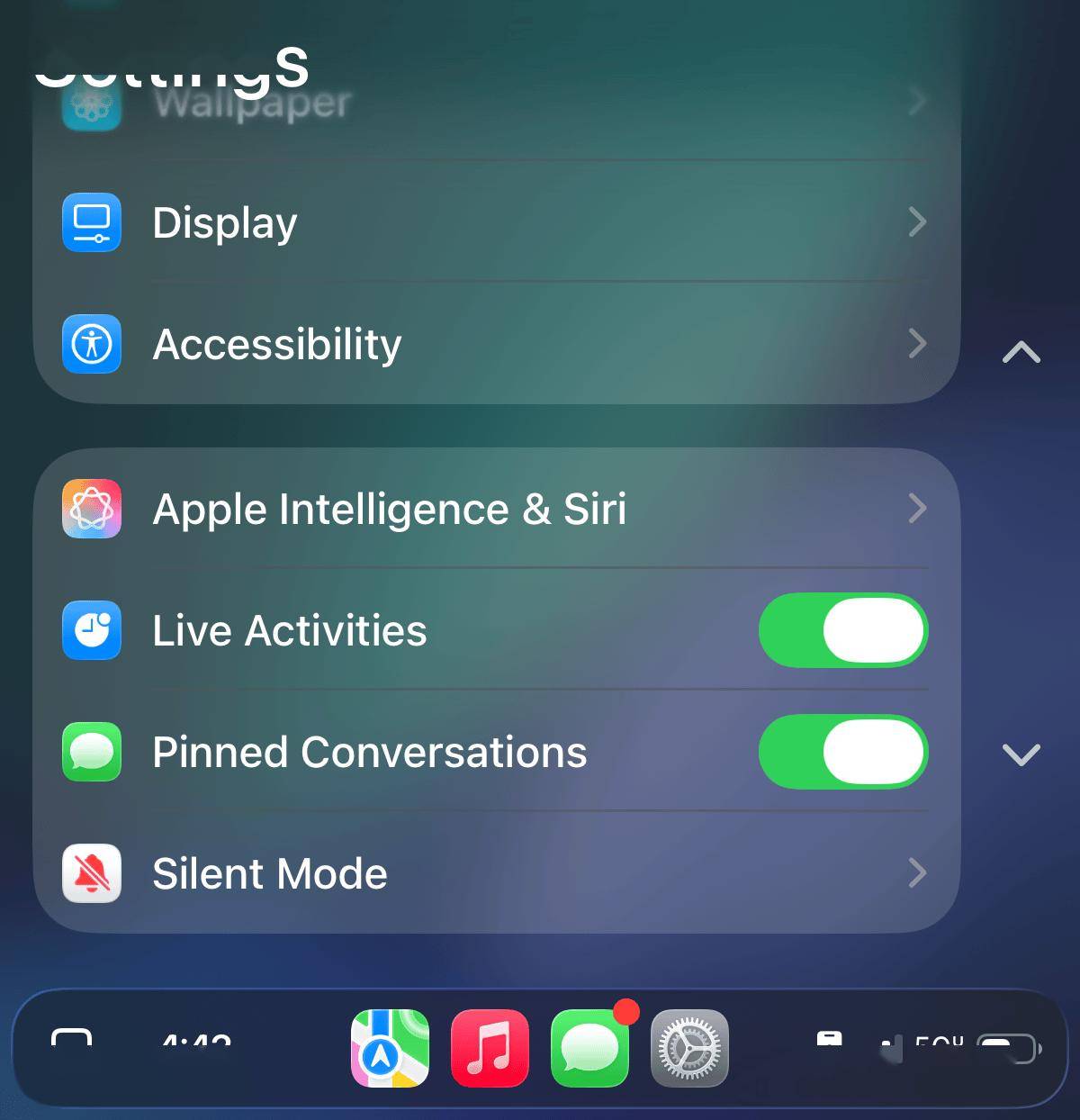Screen dimensions: 1080x1120
Task: Open Display settings
Action: pos(495,222)
